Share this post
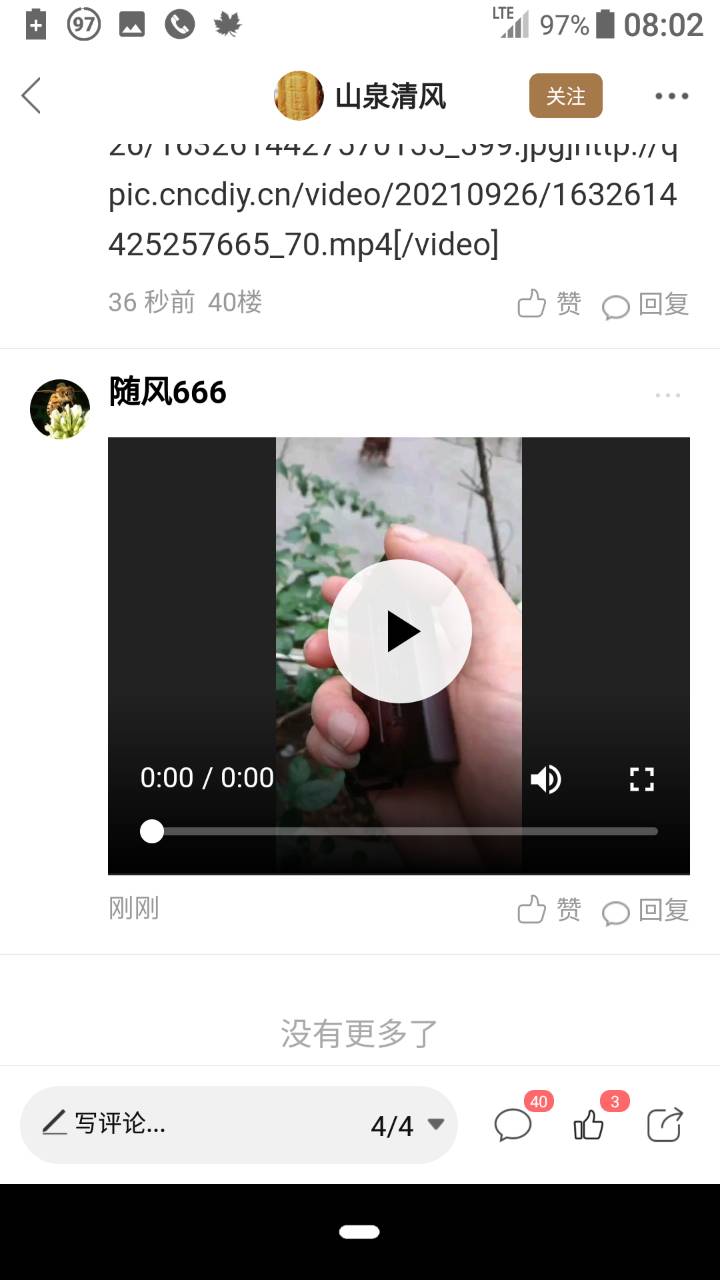 (x=665, y=1125)
